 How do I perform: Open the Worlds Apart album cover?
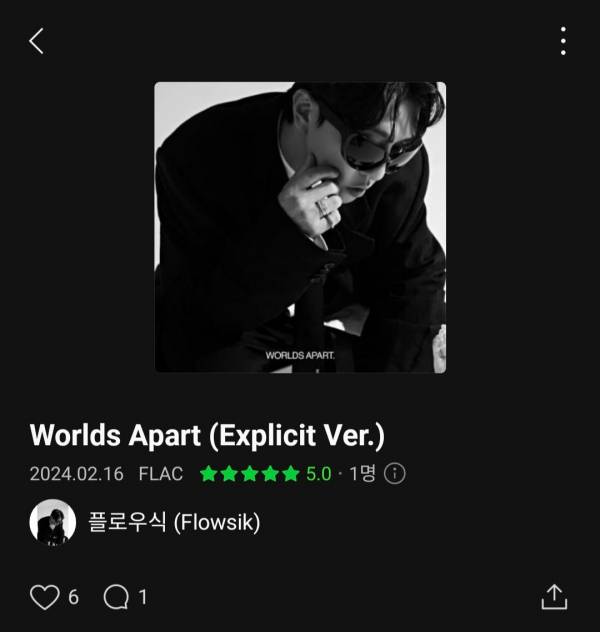[x=300, y=227]
